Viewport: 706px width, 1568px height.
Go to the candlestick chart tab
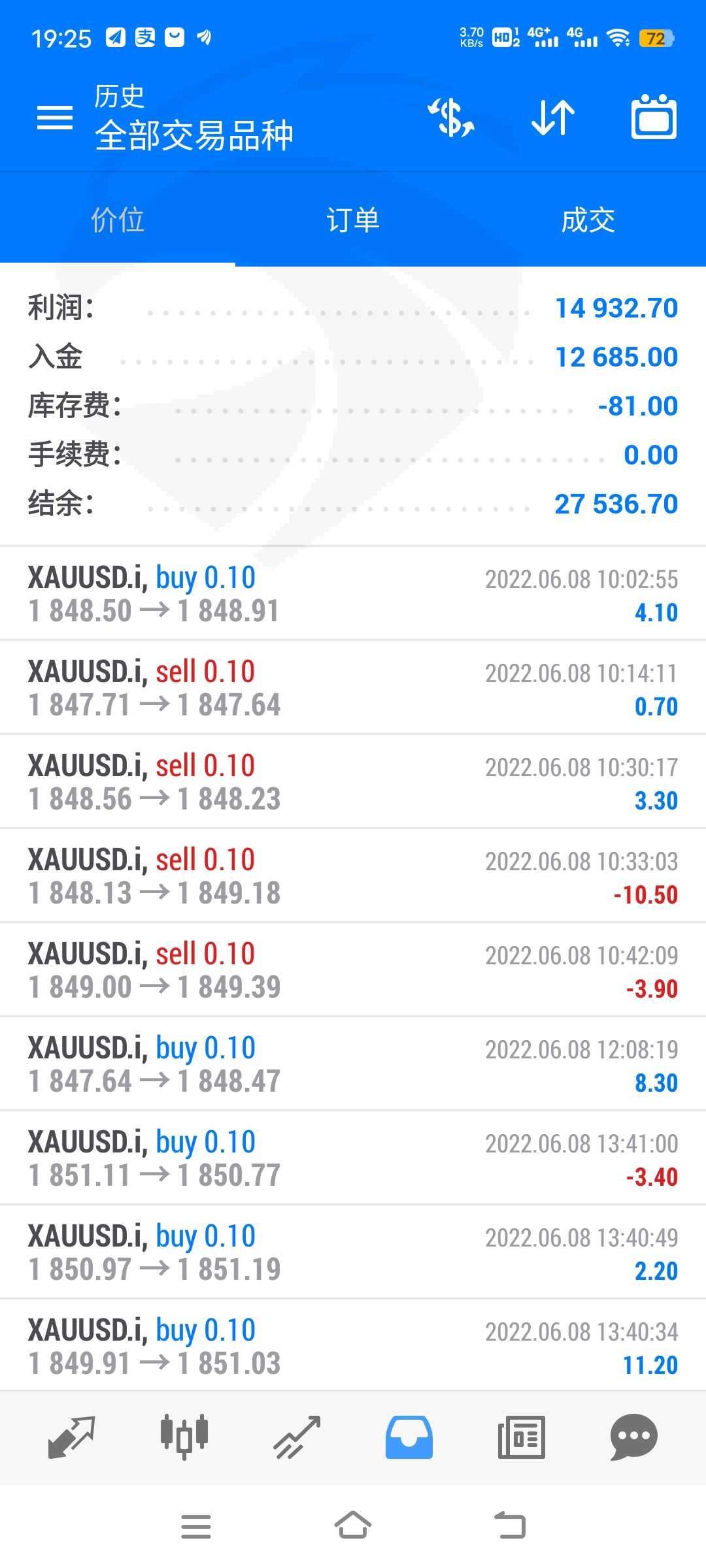(184, 1437)
